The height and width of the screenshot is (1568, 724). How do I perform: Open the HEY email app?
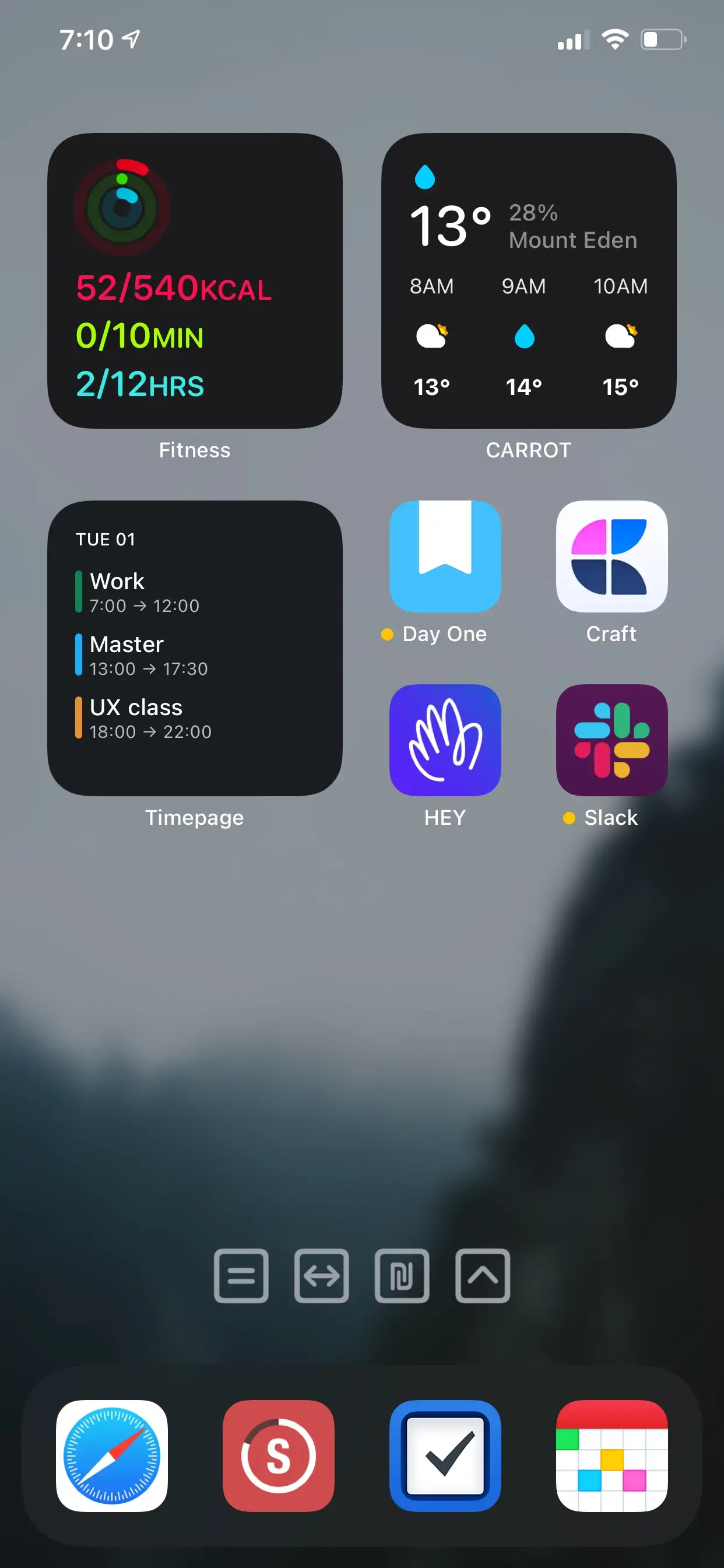445,740
